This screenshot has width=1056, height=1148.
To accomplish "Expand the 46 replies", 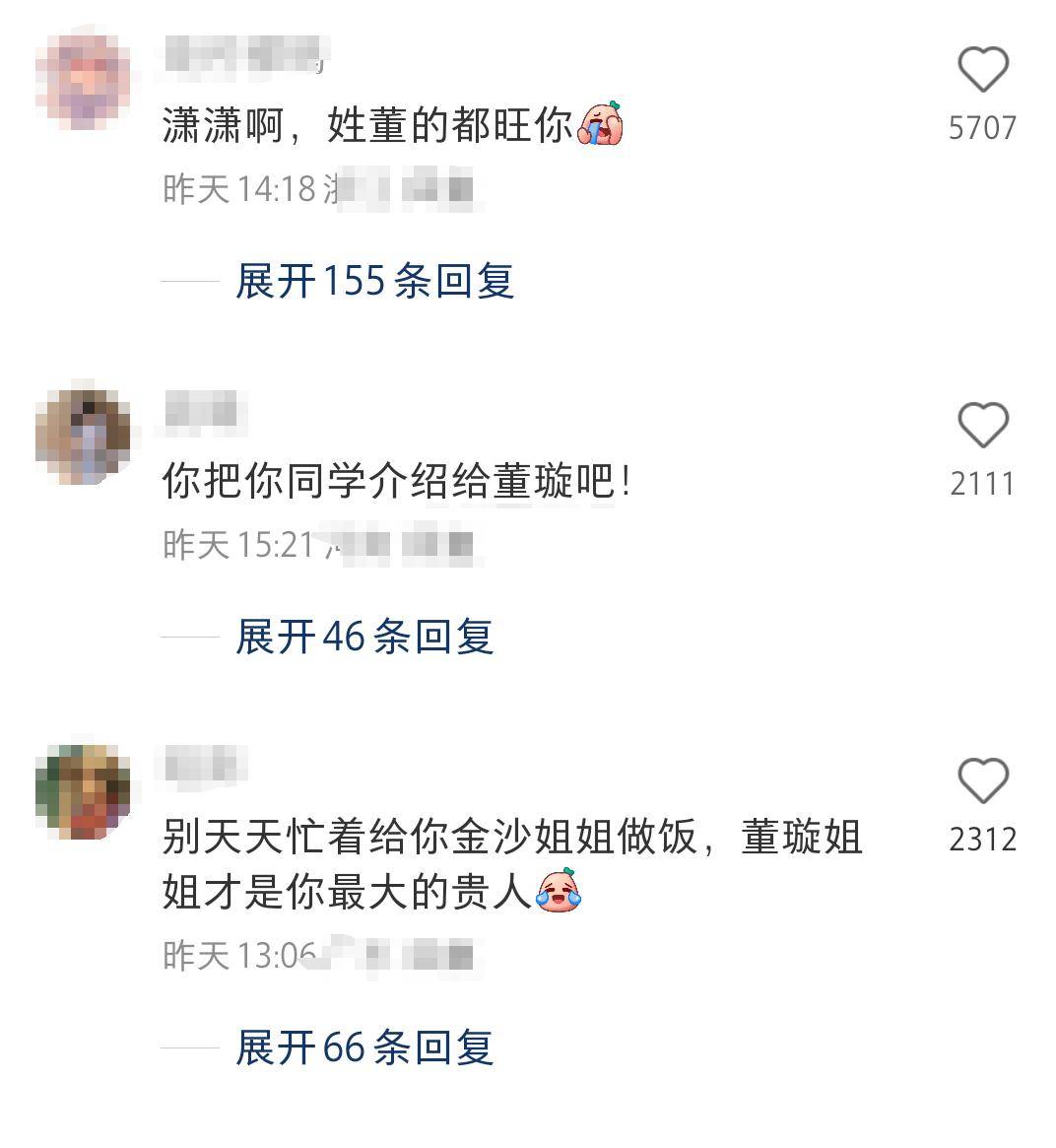I will coord(363,637).
